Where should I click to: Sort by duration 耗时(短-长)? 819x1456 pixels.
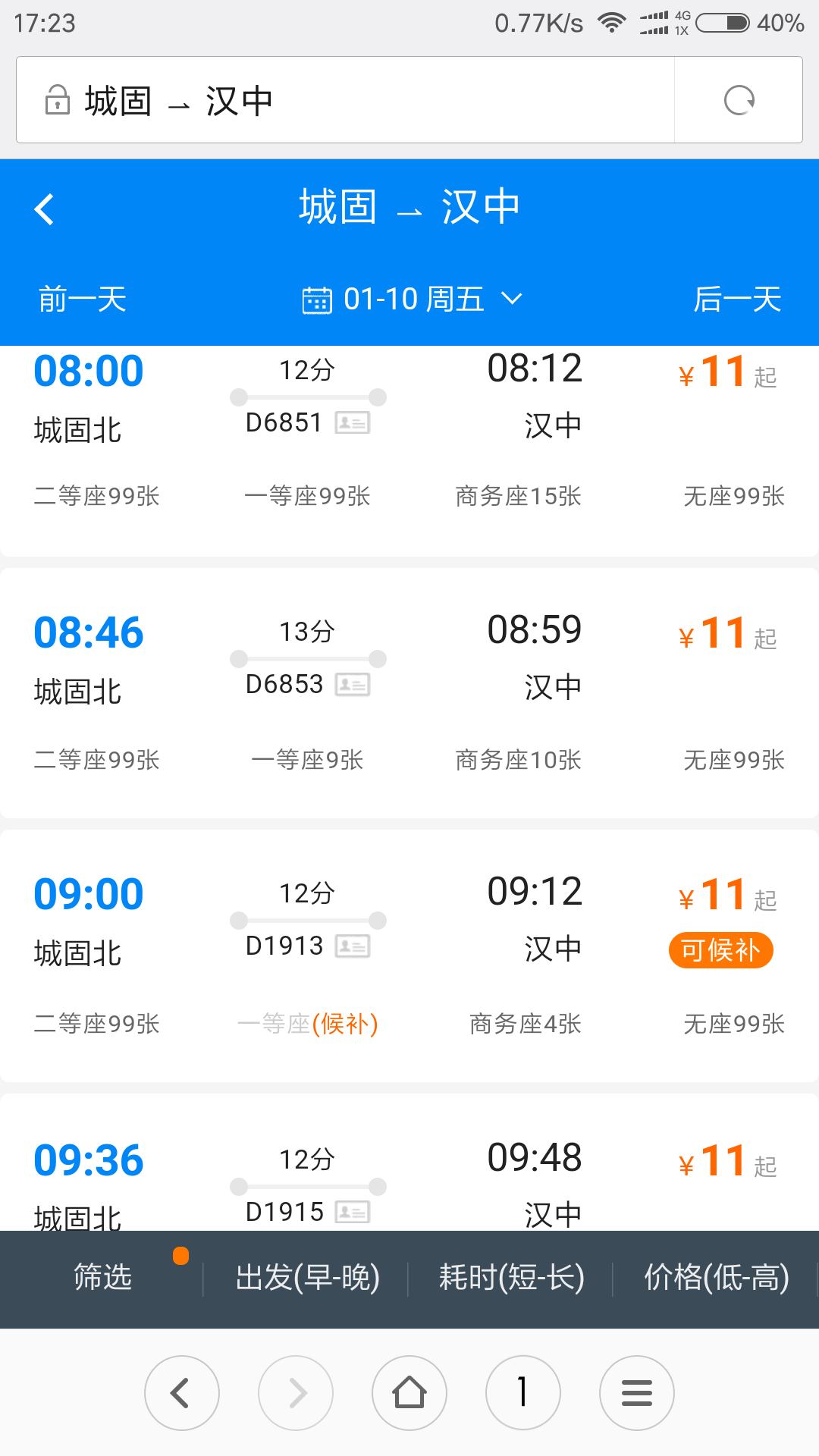511,1277
